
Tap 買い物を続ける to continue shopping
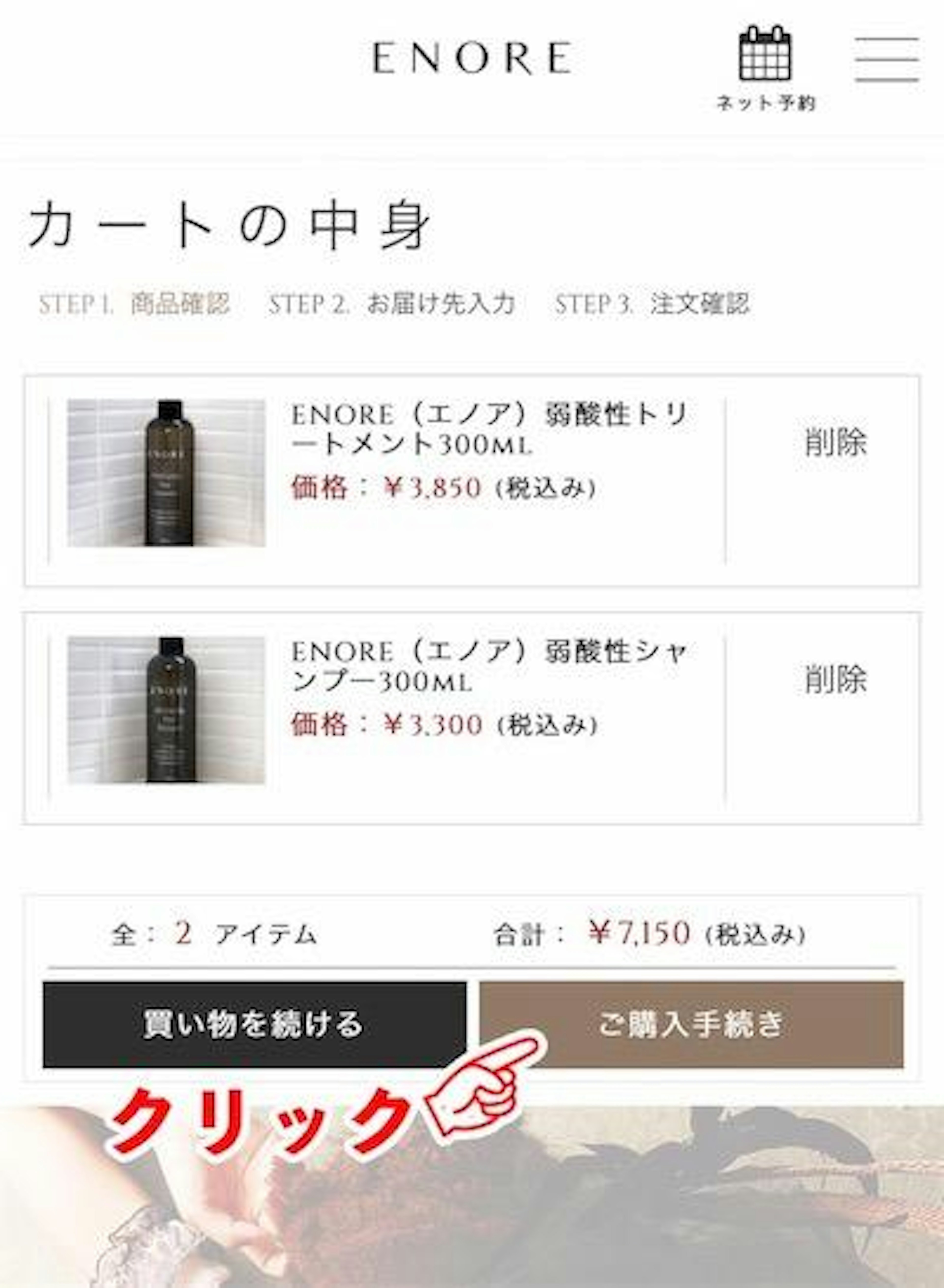click(x=254, y=1024)
